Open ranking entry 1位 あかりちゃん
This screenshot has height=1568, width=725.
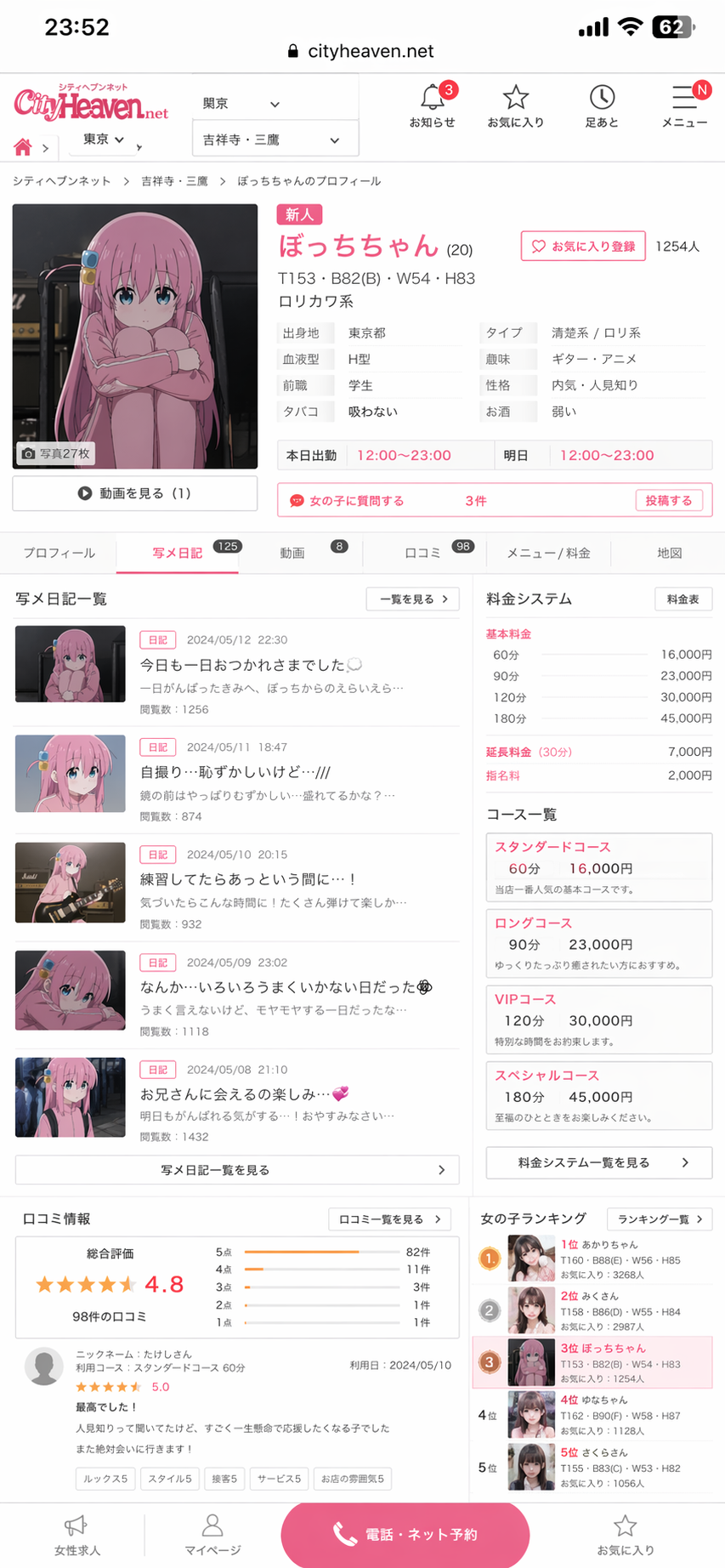(x=598, y=1258)
